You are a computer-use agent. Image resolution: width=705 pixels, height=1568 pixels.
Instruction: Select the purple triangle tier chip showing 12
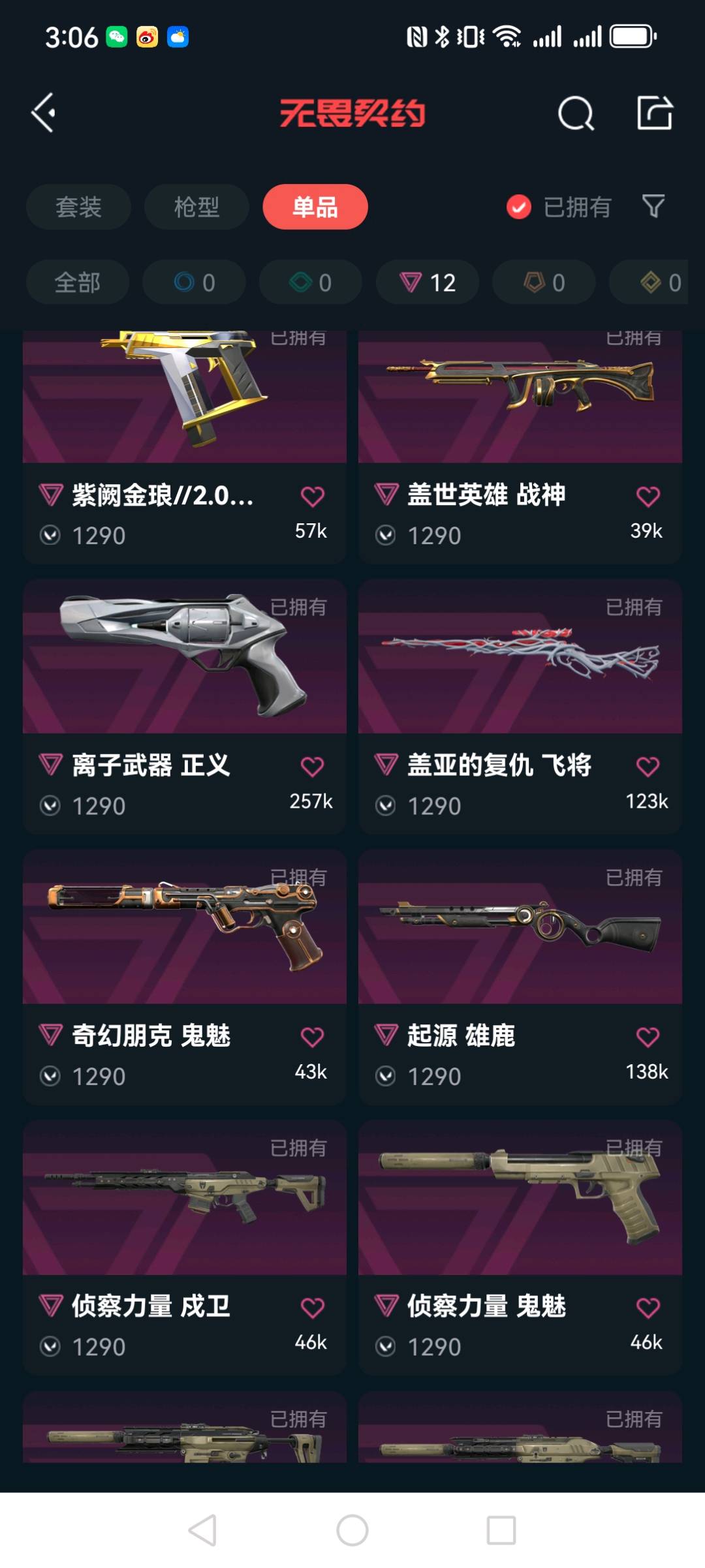(428, 283)
